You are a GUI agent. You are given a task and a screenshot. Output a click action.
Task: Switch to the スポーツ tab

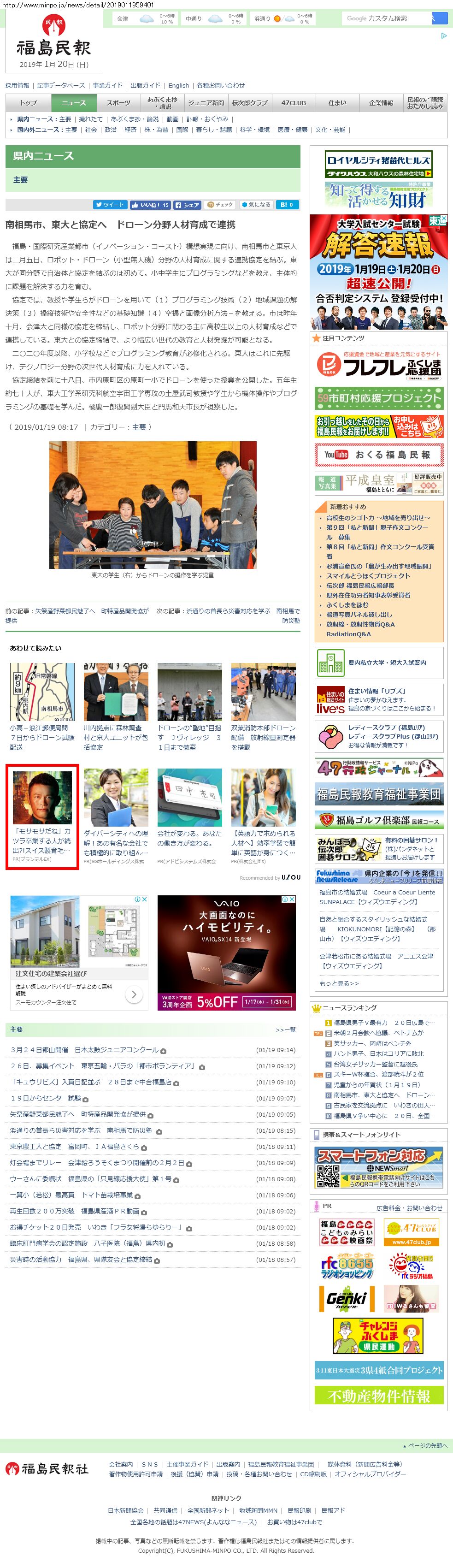(118, 103)
